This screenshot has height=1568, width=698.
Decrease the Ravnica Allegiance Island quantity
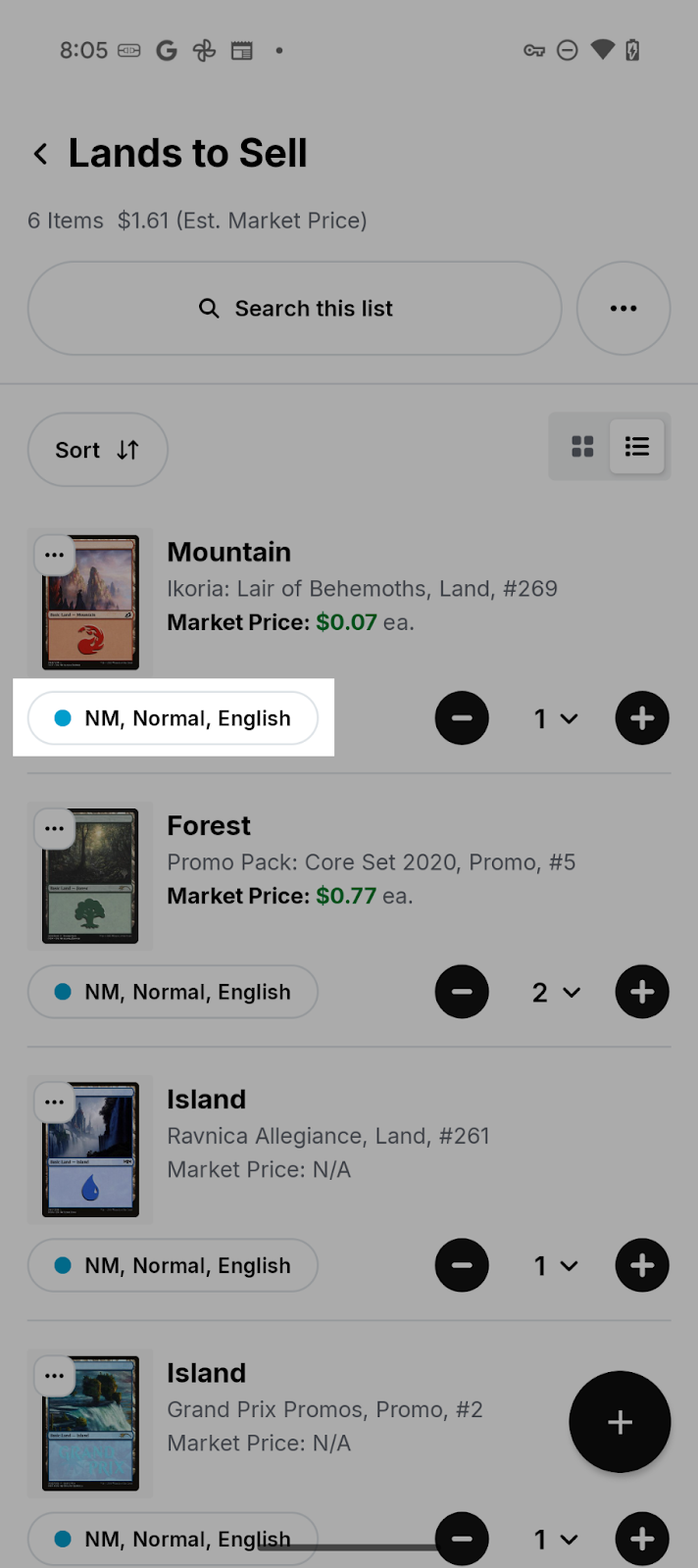pos(462,1265)
